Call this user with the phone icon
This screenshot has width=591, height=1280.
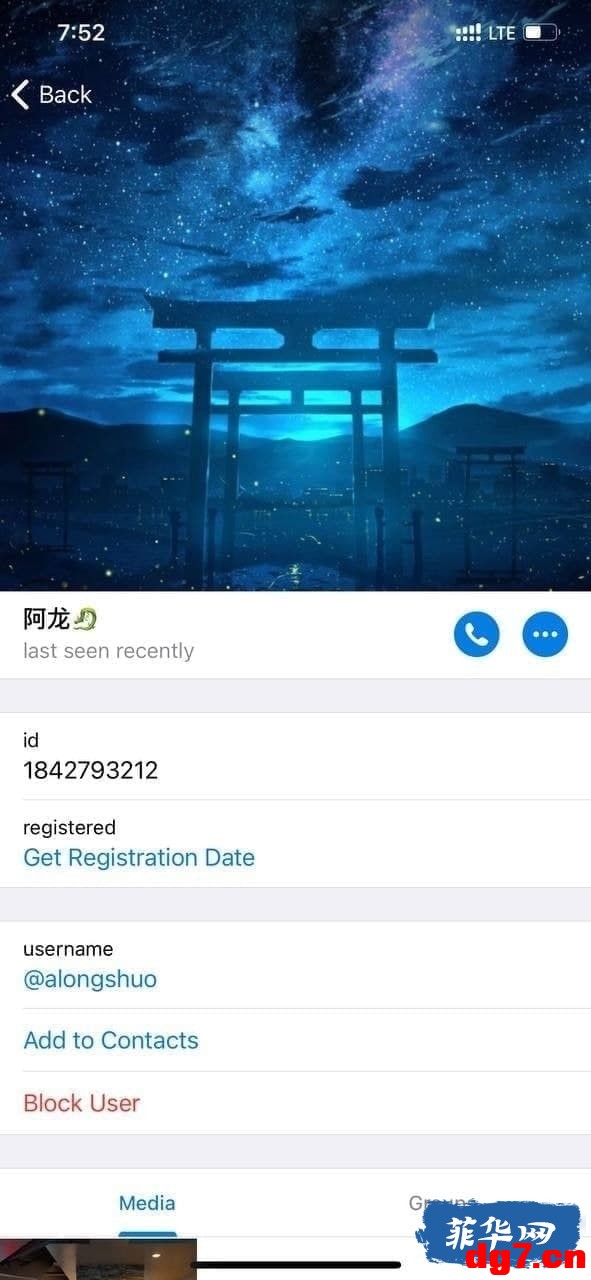pos(476,634)
